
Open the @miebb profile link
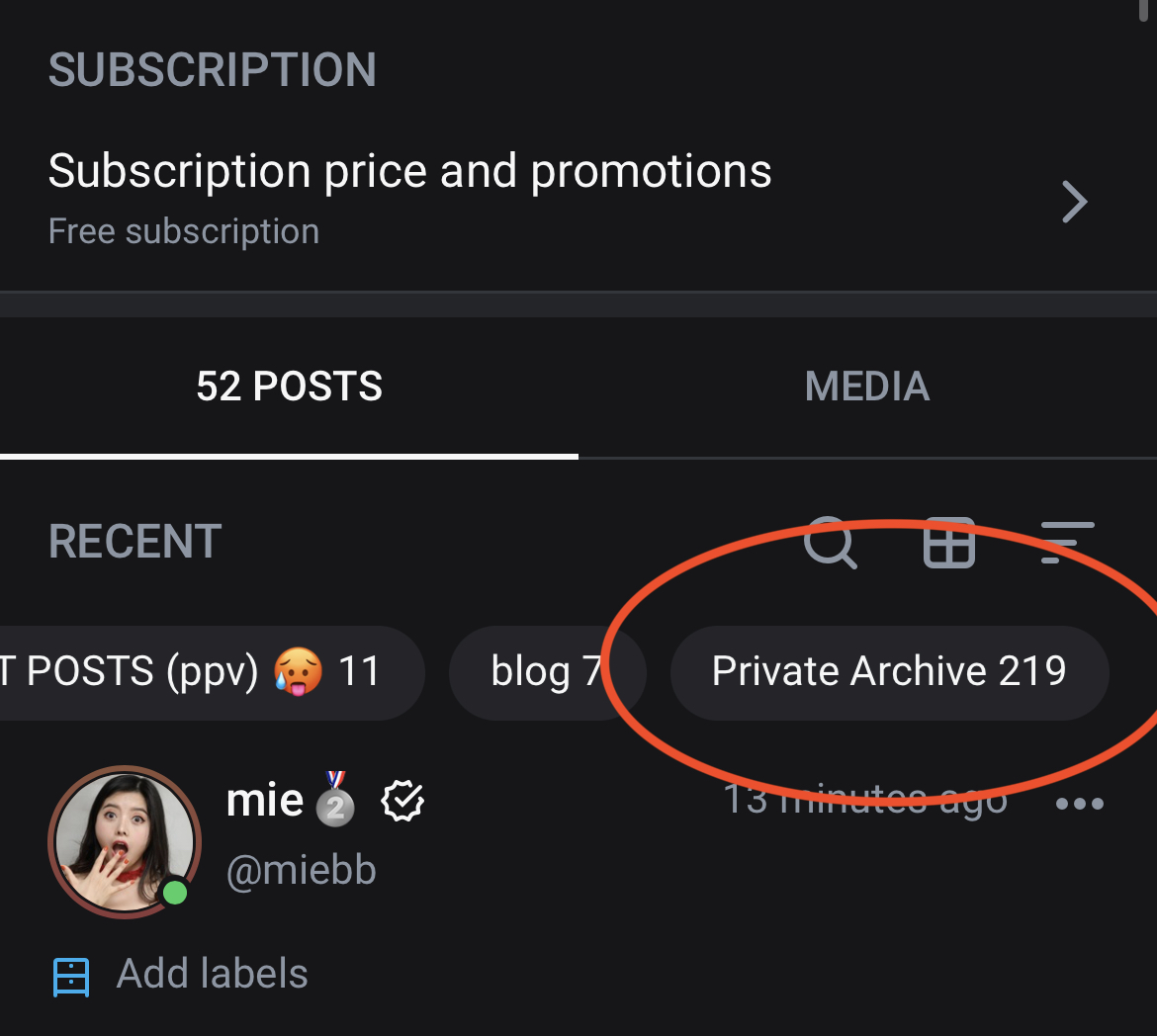pyautogui.click(x=302, y=871)
